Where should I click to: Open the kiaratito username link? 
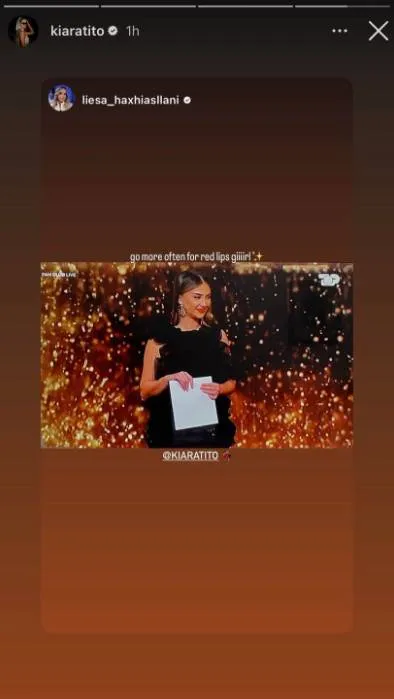(77, 31)
